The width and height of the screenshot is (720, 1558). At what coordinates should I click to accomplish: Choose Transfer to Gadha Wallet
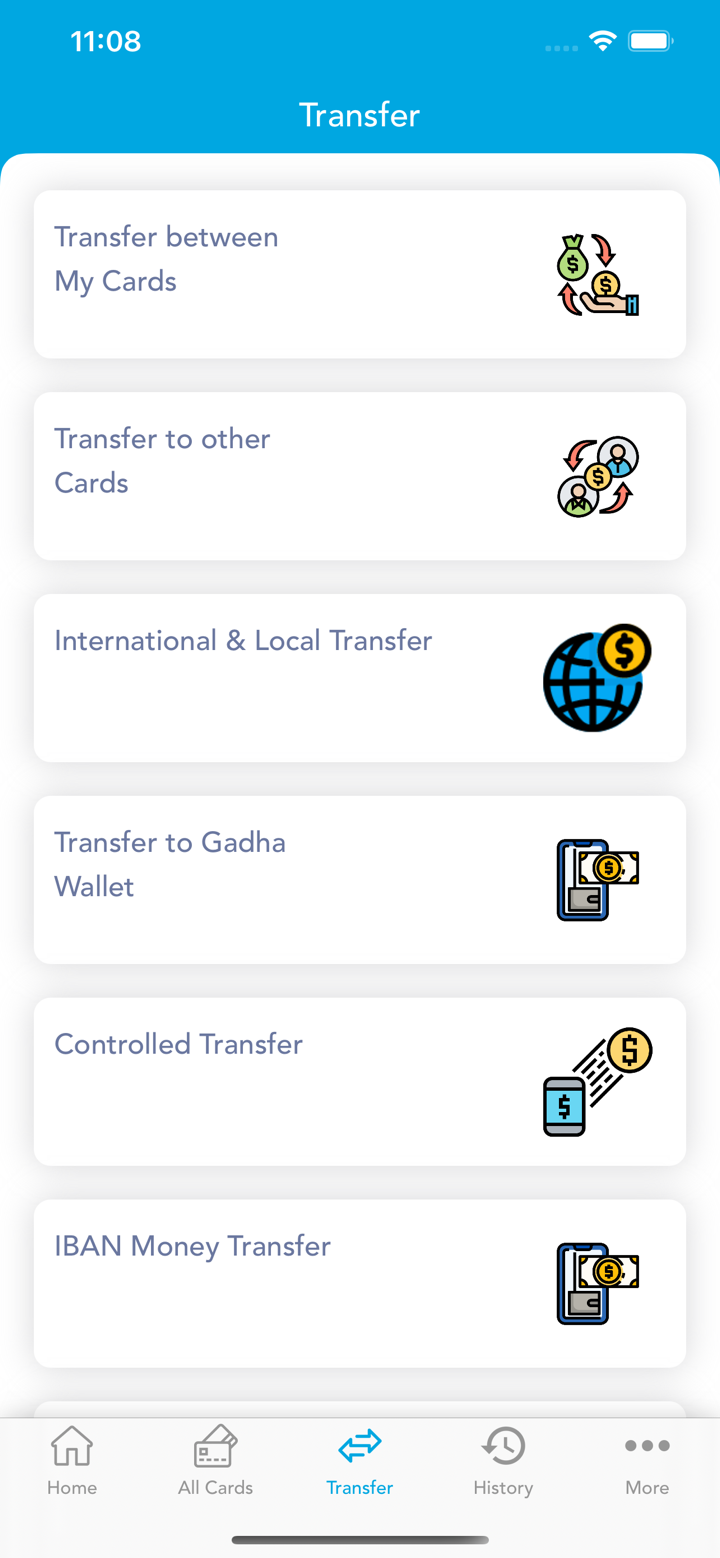[x=360, y=880]
